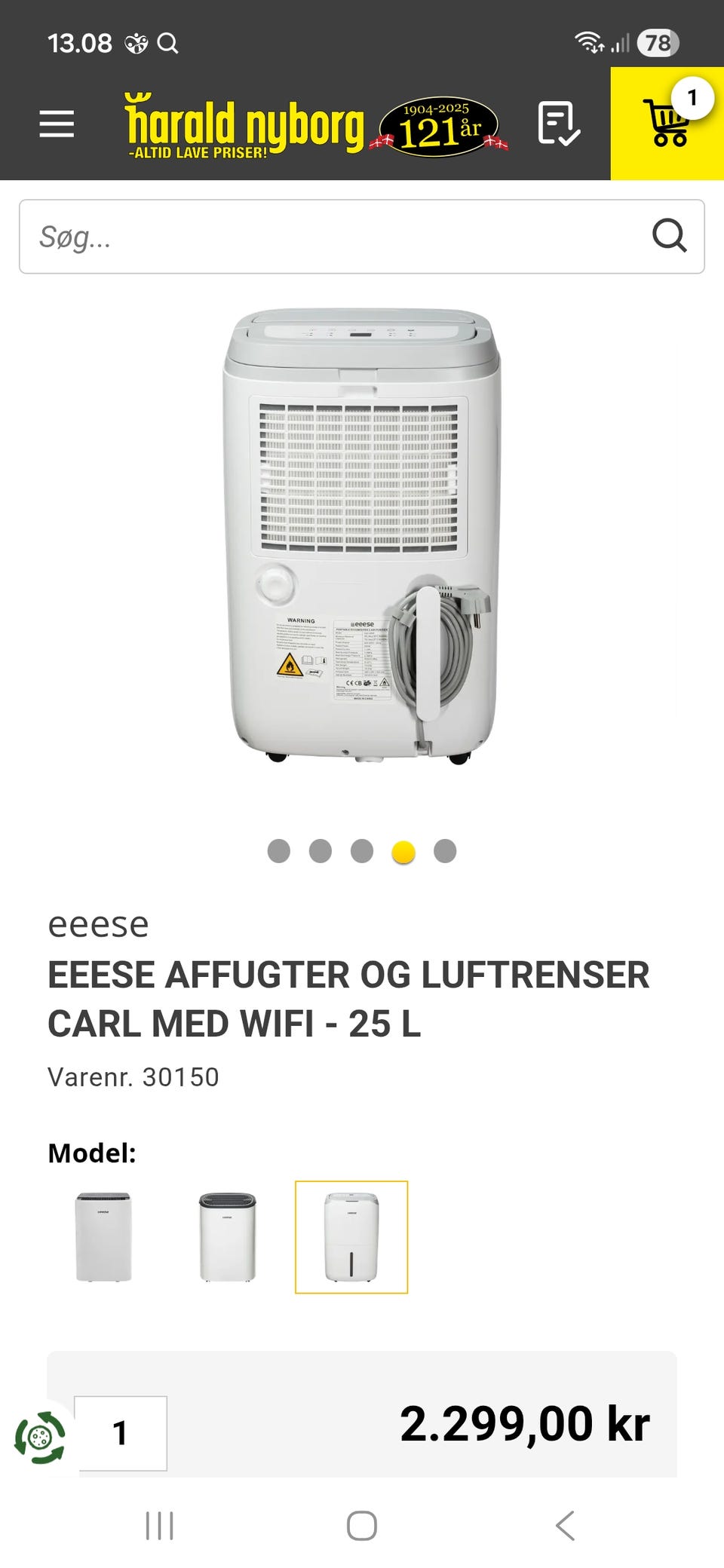Select the first model variant

[103, 1237]
